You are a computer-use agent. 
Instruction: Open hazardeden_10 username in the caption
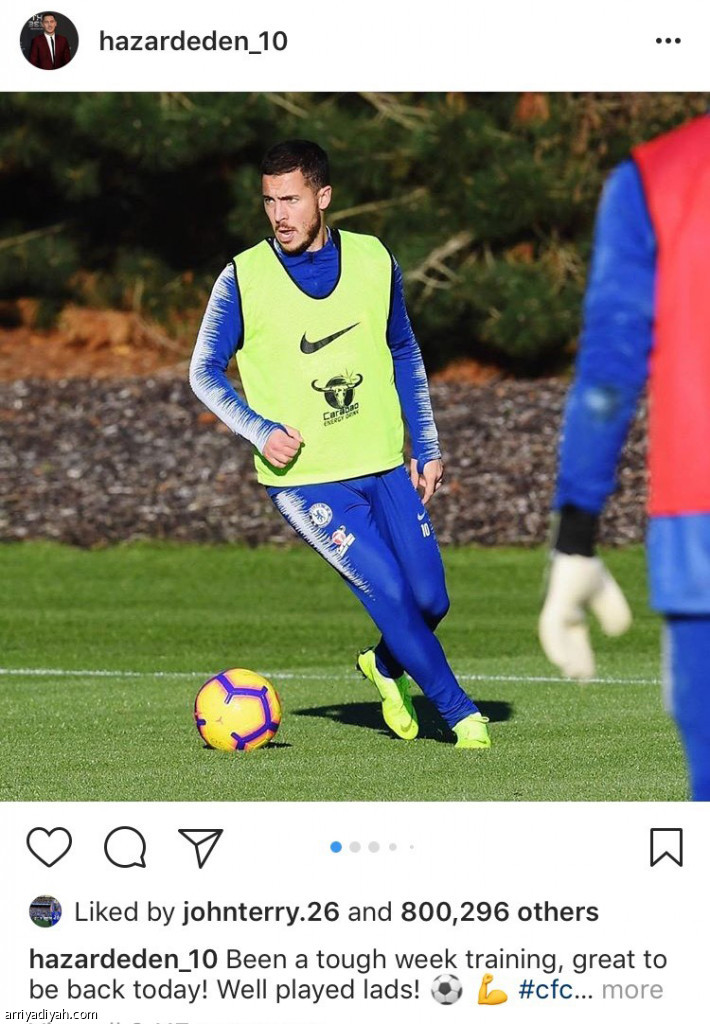click(x=123, y=960)
